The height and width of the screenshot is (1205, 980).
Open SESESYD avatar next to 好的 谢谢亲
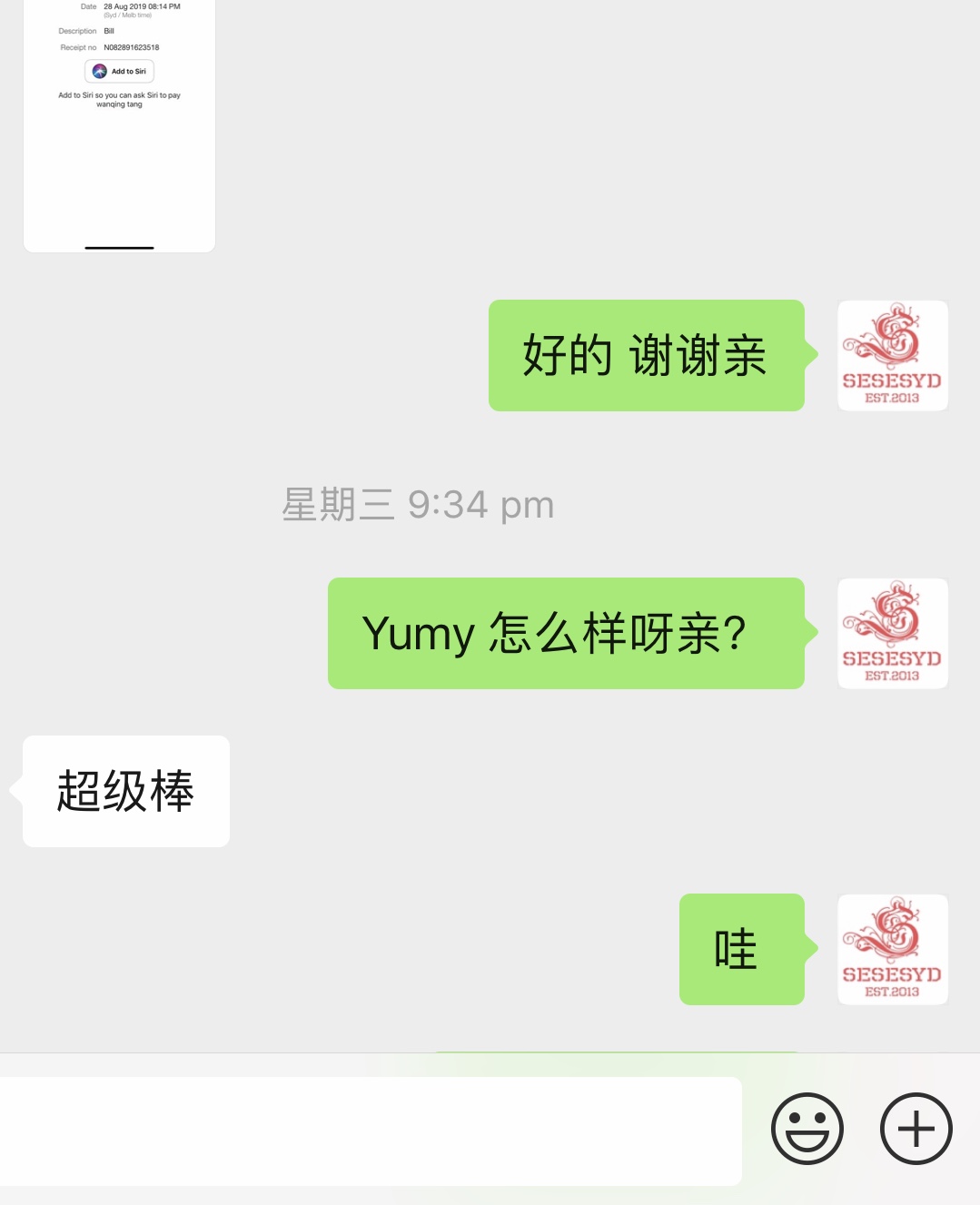pos(892,356)
